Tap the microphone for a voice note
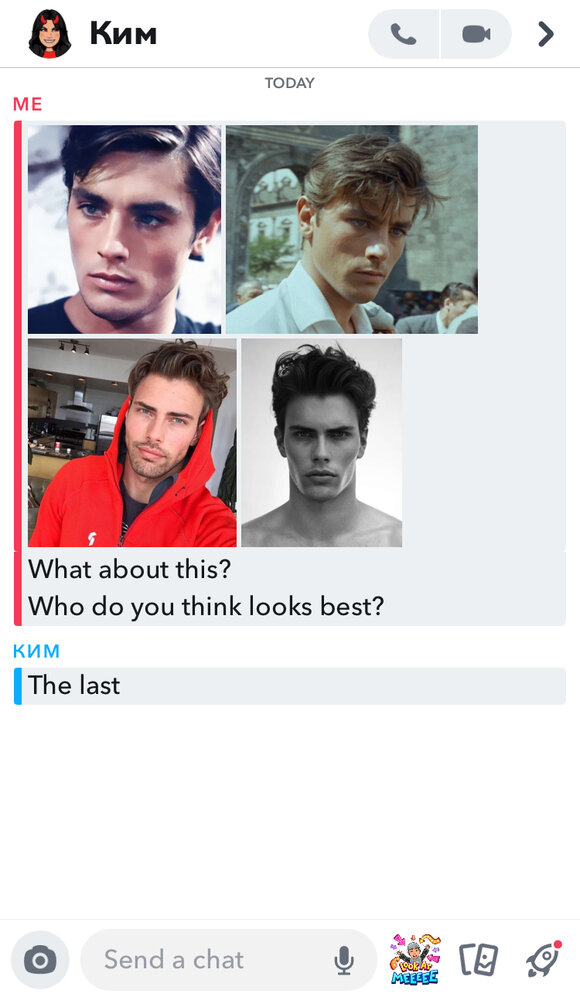580x1000 pixels. click(344, 960)
